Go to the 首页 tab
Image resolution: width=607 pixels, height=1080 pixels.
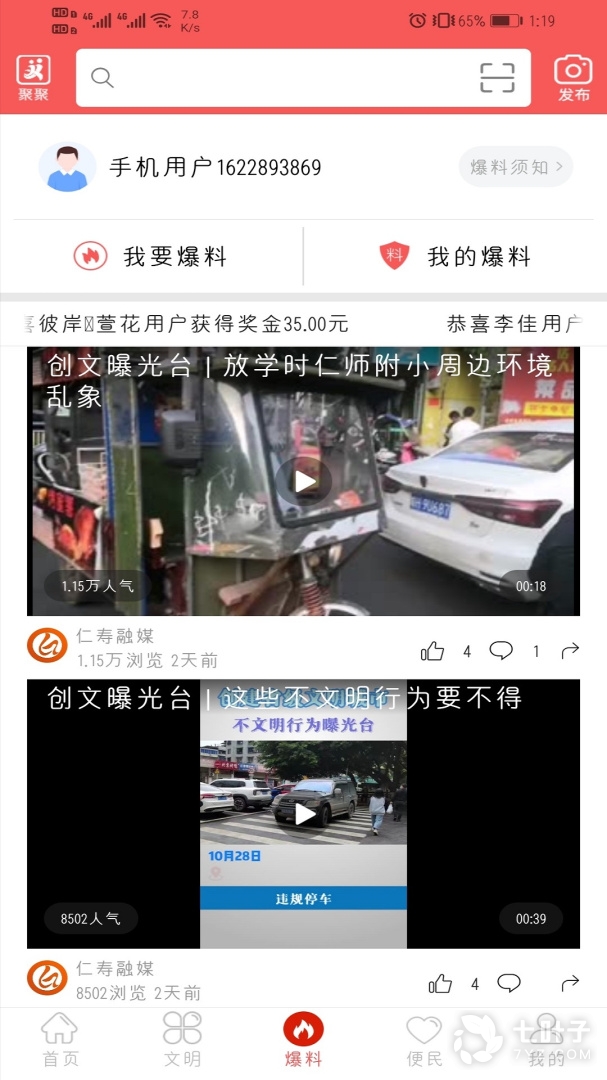pos(59,1040)
